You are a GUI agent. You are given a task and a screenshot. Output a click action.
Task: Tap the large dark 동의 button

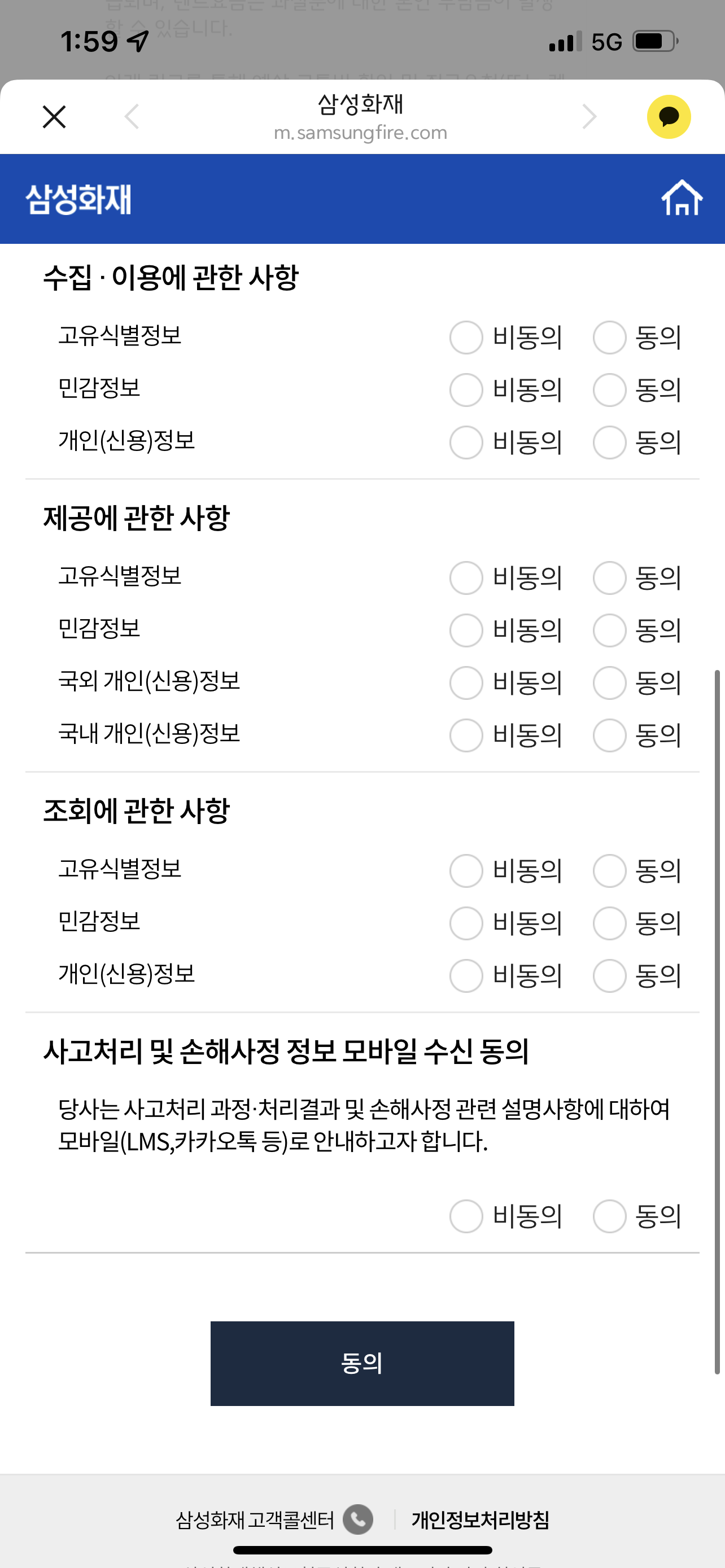click(362, 1364)
